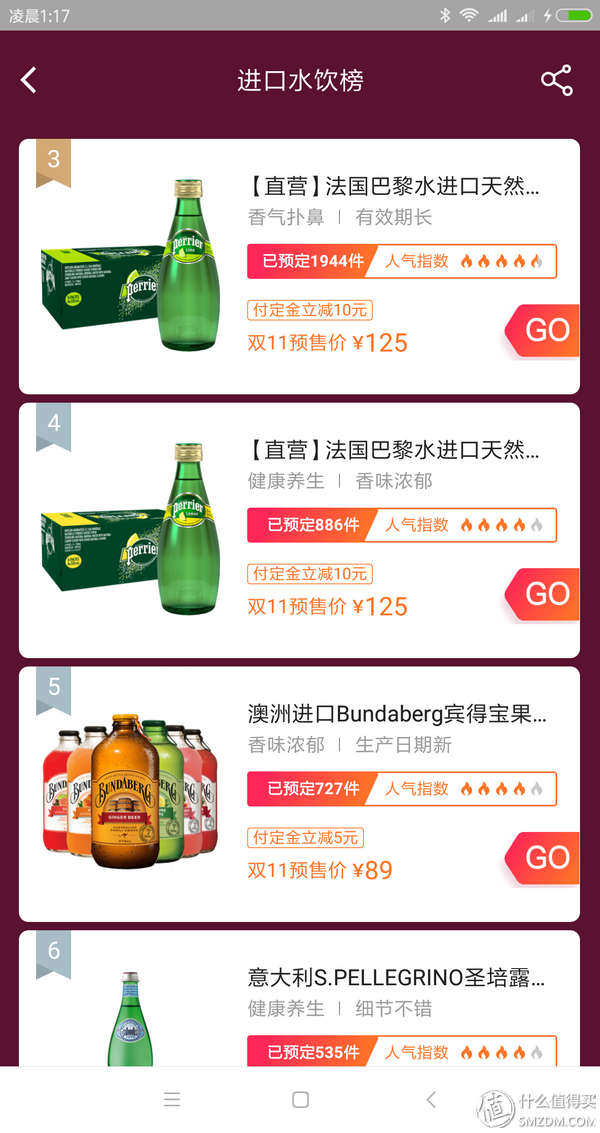
Task: Tap GO on the rank 4 Perrier item
Action: point(546,594)
